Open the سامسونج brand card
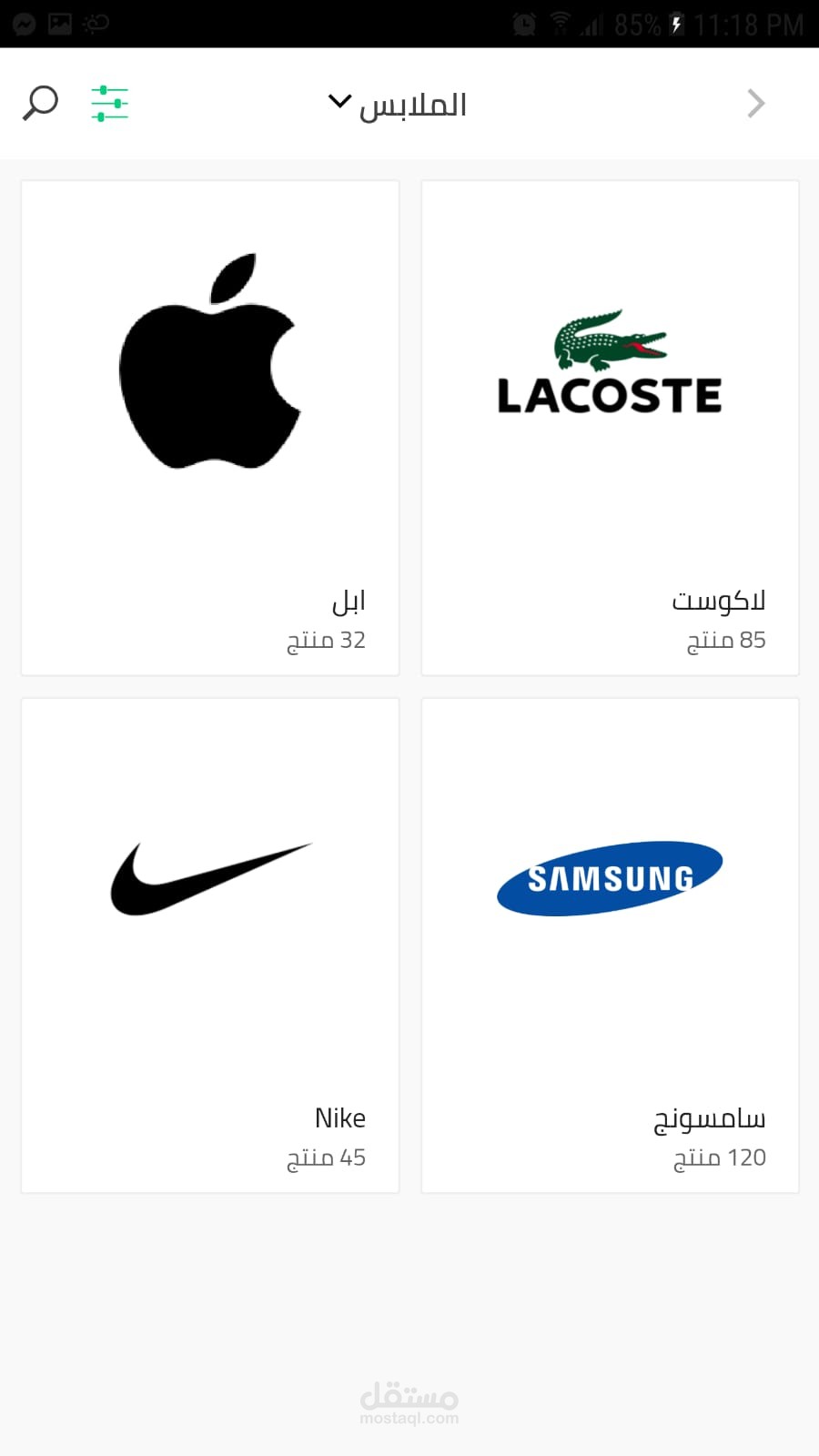This screenshot has height=1456, width=819. click(x=610, y=945)
